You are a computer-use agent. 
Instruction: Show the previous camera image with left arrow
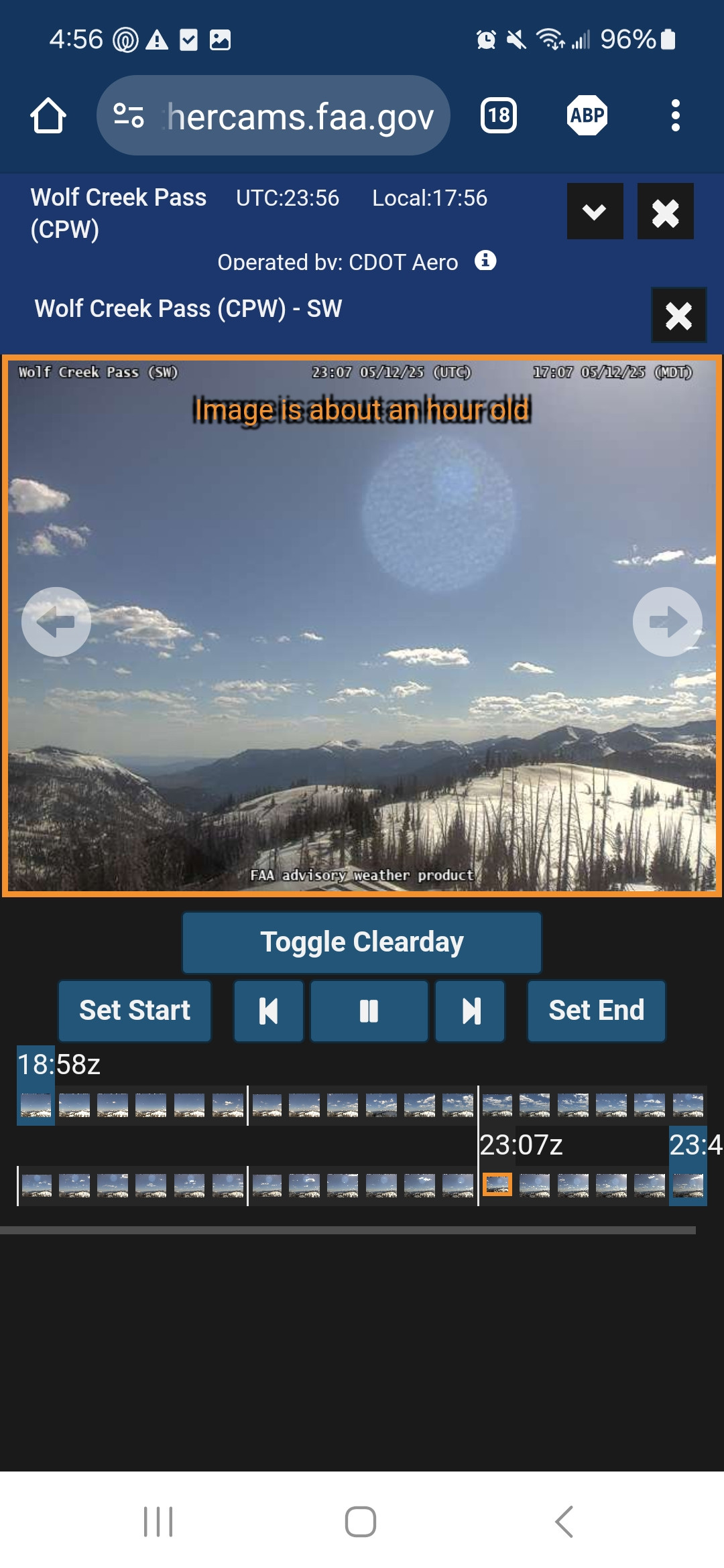pyautogui.click(x=56, y=622)
